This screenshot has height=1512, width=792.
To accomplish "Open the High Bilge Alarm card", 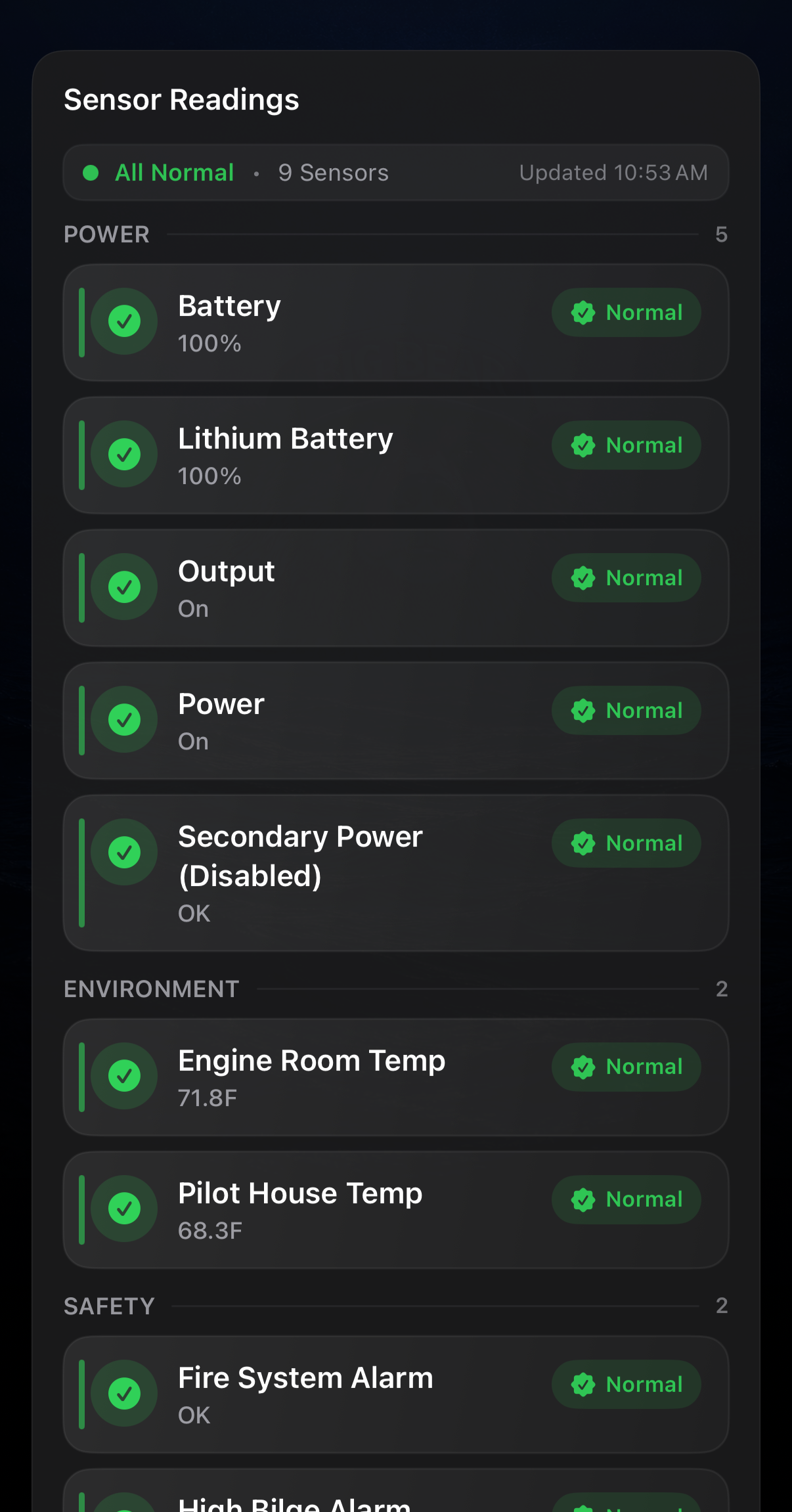I will coord(396,1491).
